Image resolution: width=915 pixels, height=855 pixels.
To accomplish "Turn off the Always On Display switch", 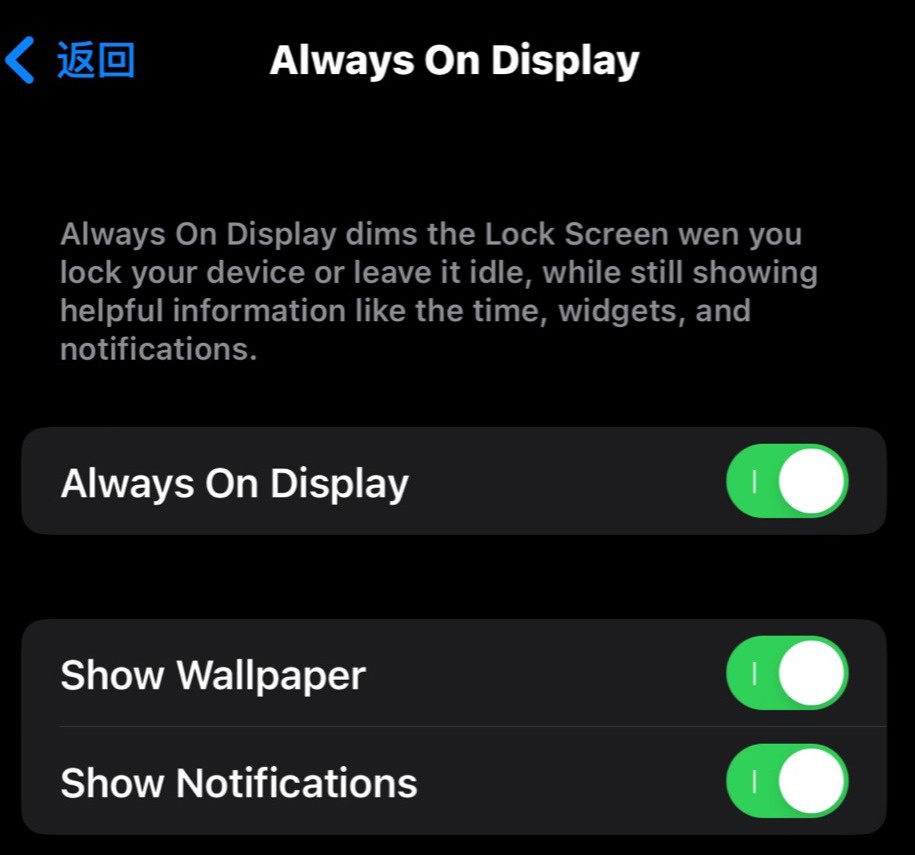I will click(x=787, y=481).
